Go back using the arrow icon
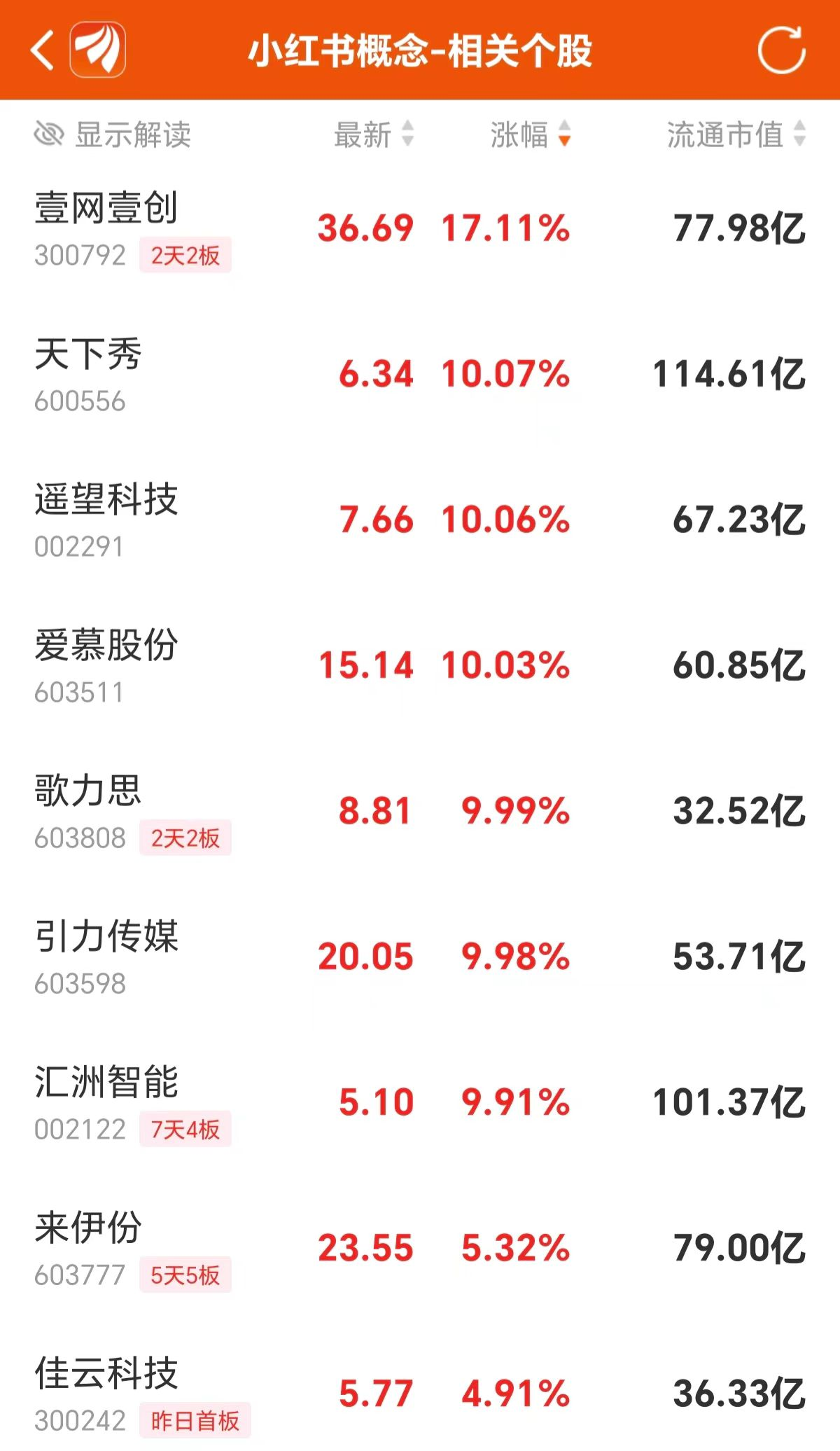The height and width of the screenshot is (1451, 840). coord(42,50)
